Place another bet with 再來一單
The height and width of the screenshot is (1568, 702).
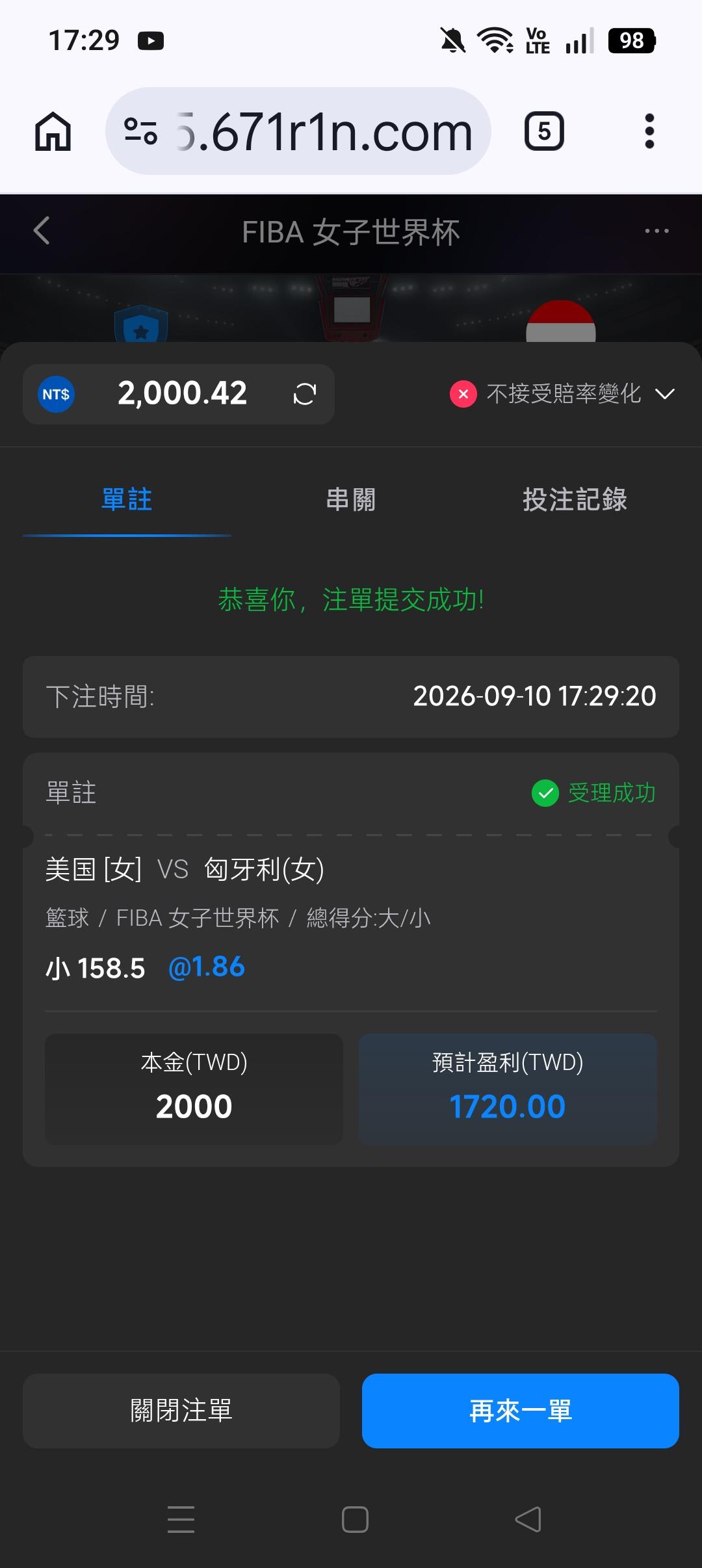[521, 1411]
